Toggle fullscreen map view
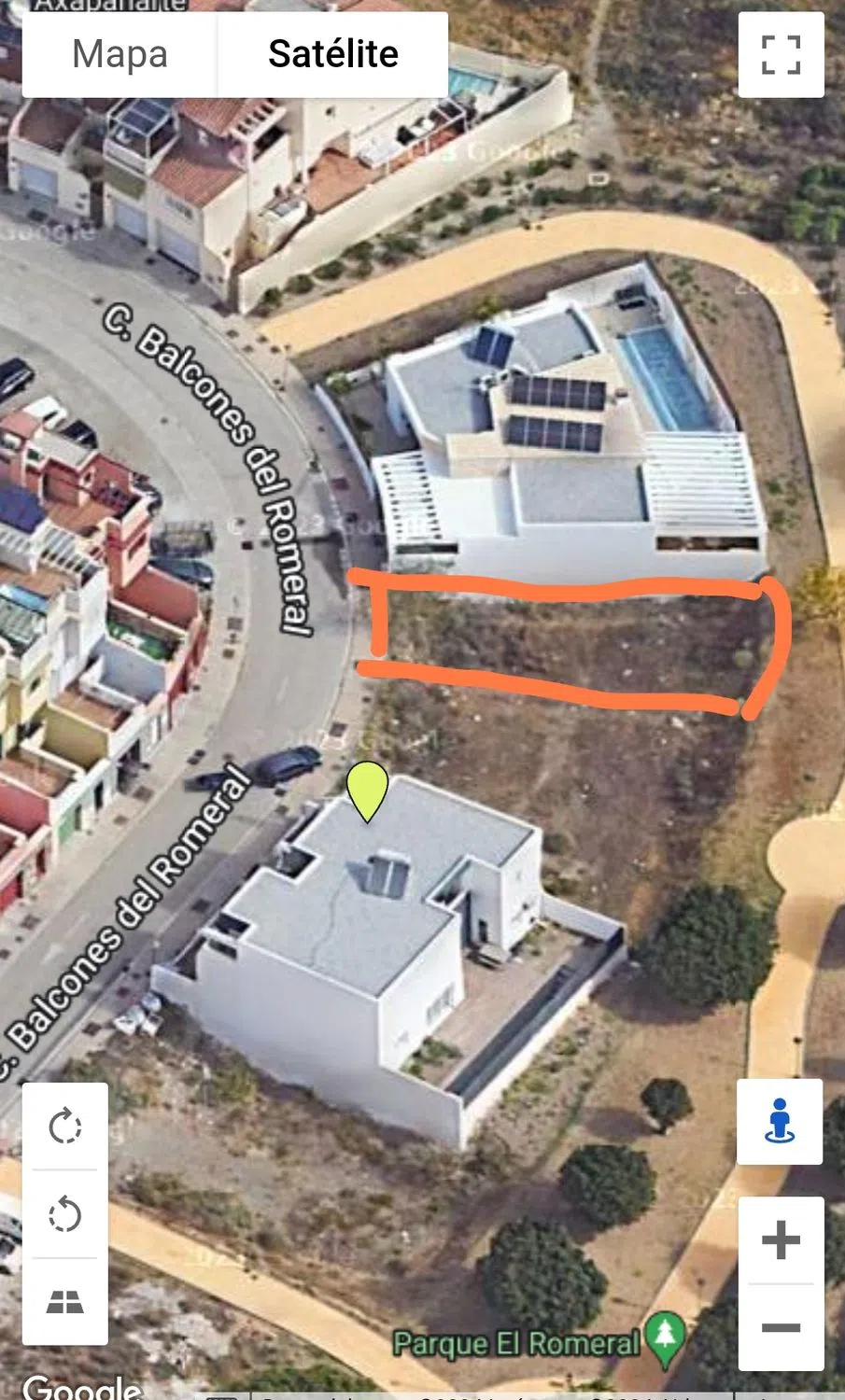845x1400 pixels. click(x=781, y=54)
